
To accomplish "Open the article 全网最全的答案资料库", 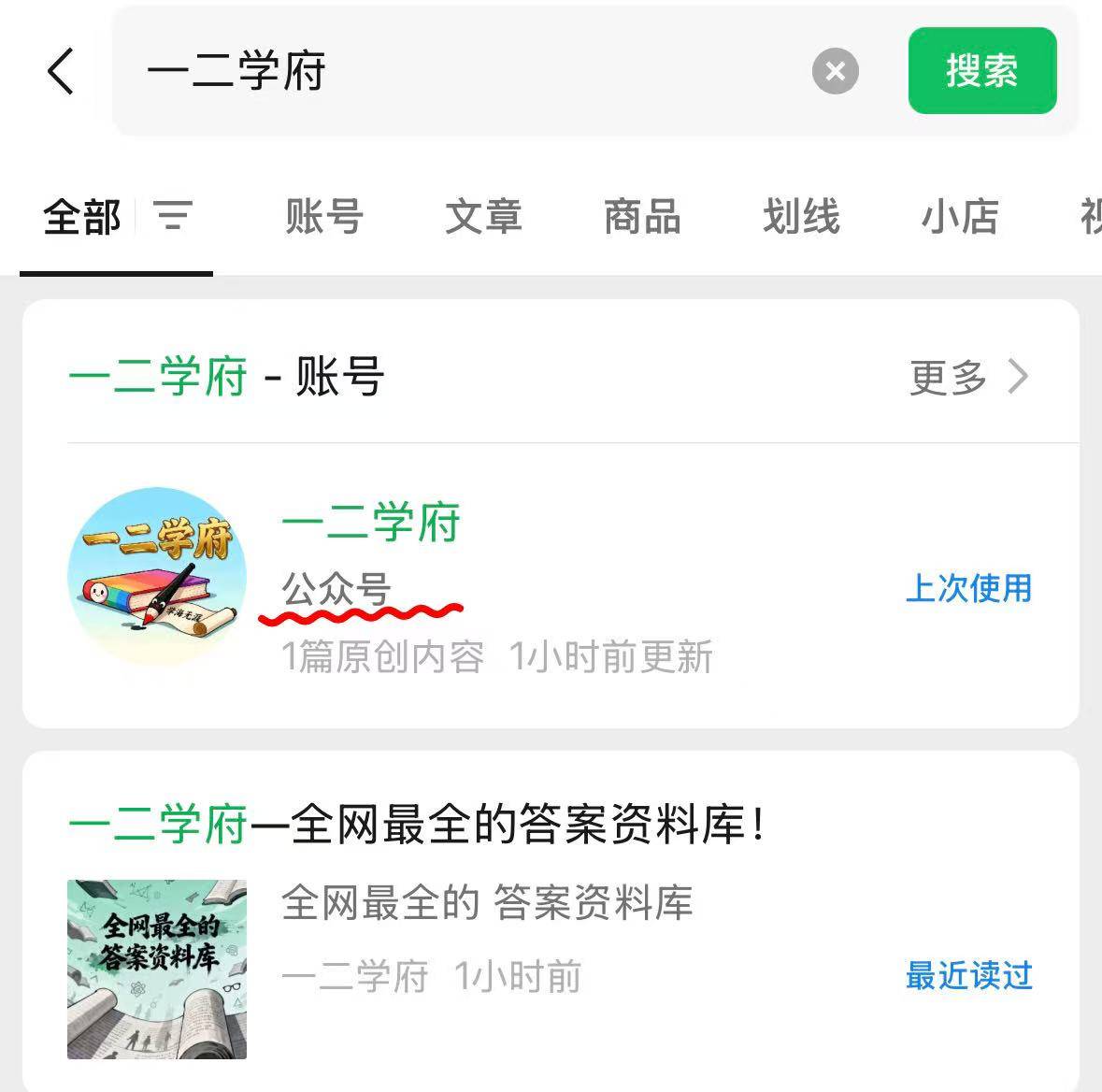I will click(416, 826).
